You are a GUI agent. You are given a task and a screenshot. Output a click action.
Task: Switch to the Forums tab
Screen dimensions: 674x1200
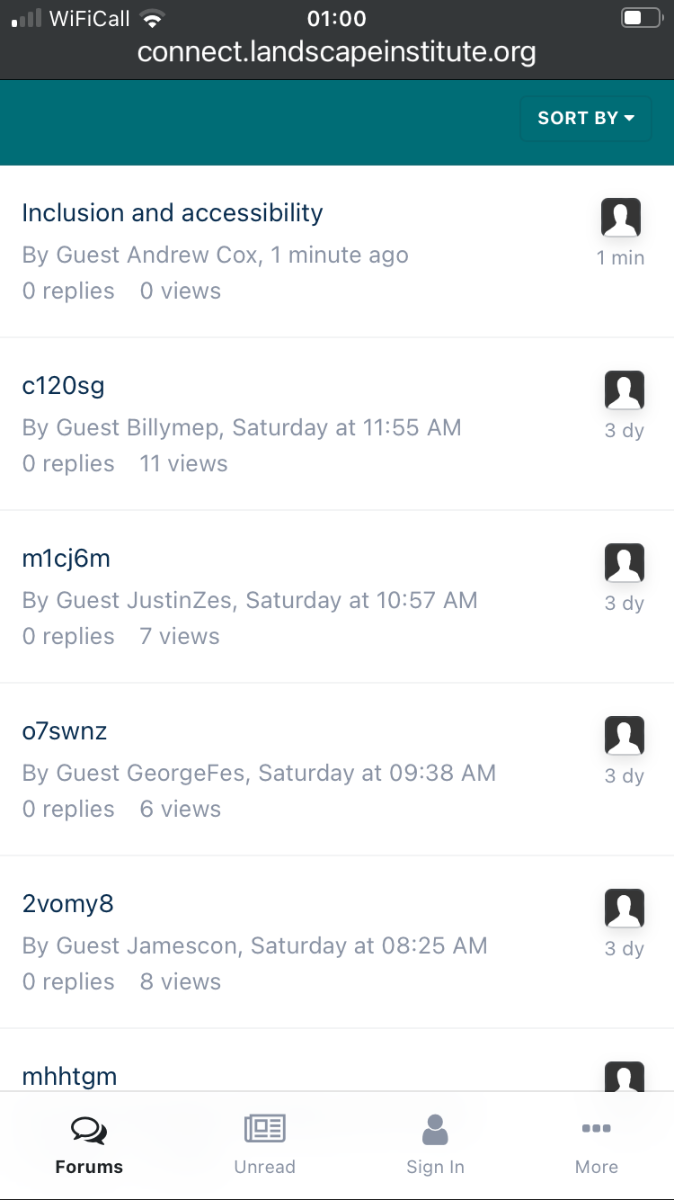pos(89,1145)
